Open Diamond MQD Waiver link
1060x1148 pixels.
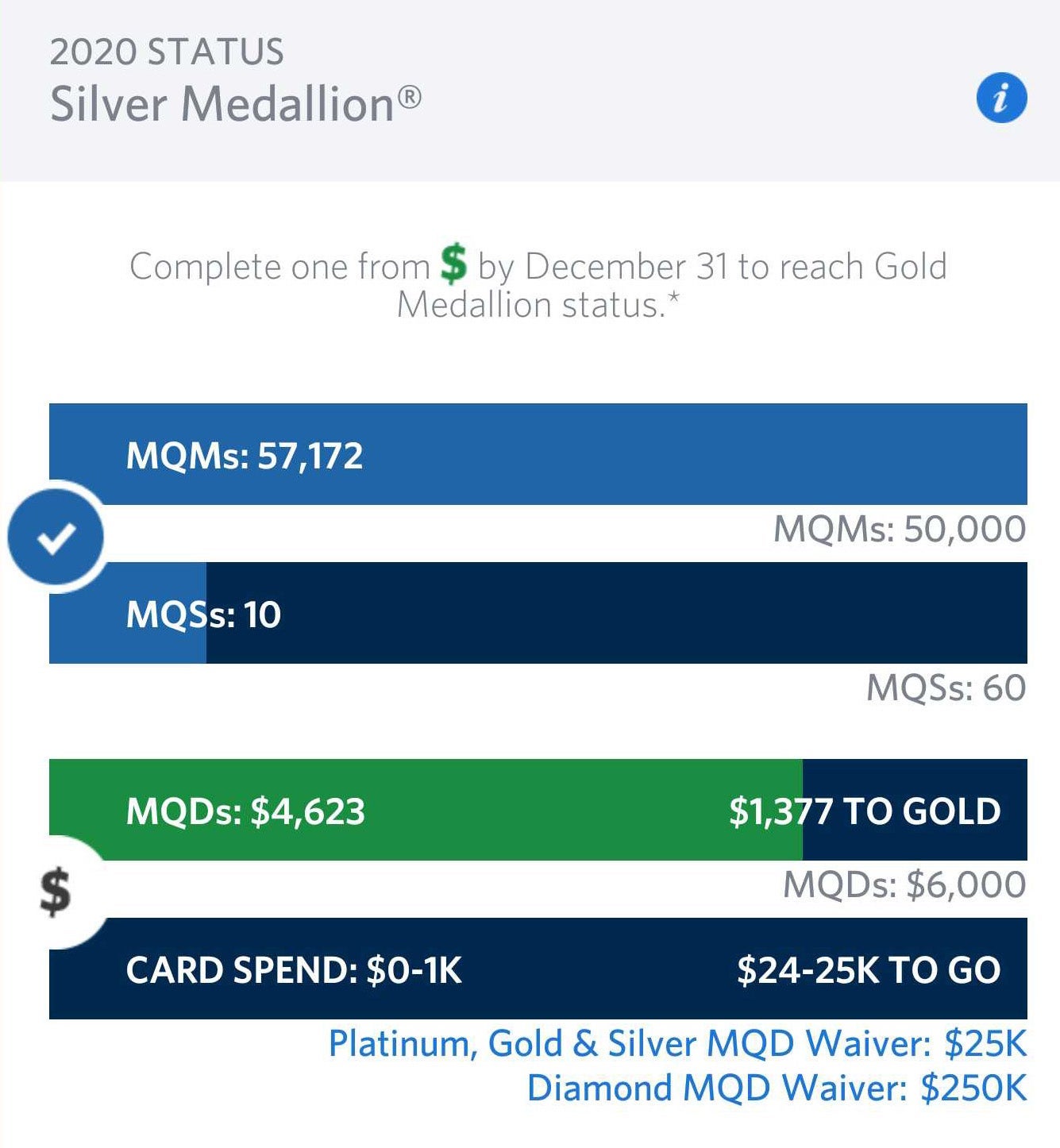777,1088
